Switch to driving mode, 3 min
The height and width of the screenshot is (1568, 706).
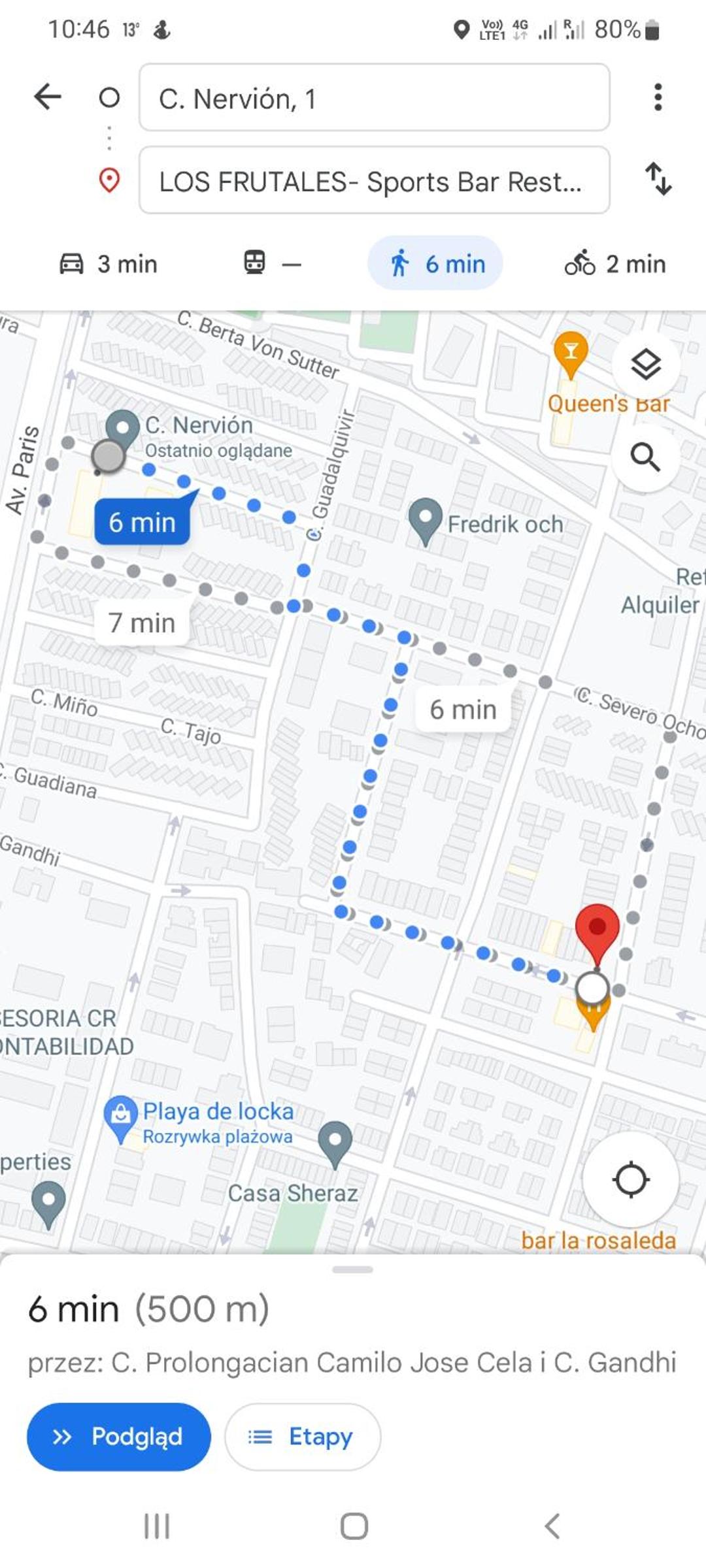point(109,264)
